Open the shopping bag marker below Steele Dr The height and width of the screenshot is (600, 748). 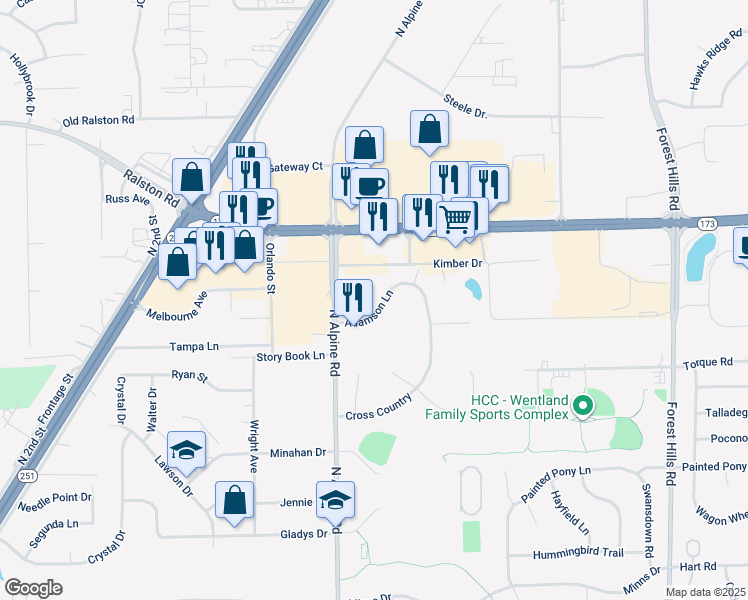click(x=429, y=129)
